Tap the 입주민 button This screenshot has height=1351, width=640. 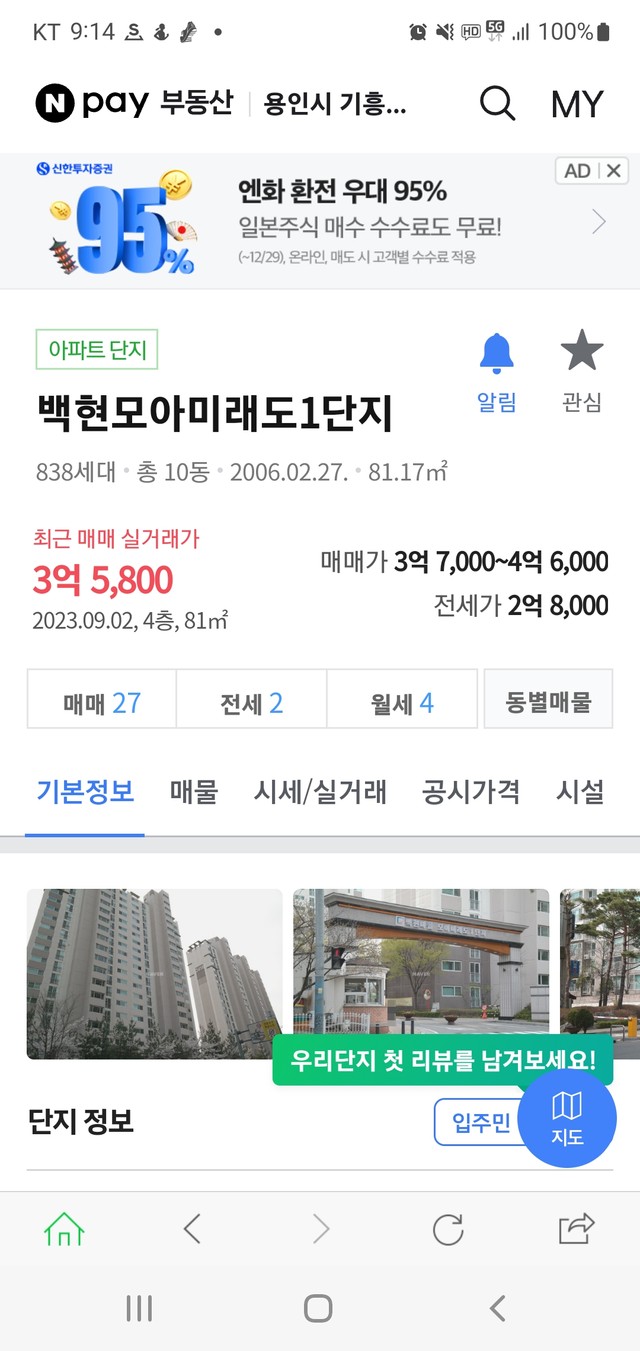click(480, 1122)
